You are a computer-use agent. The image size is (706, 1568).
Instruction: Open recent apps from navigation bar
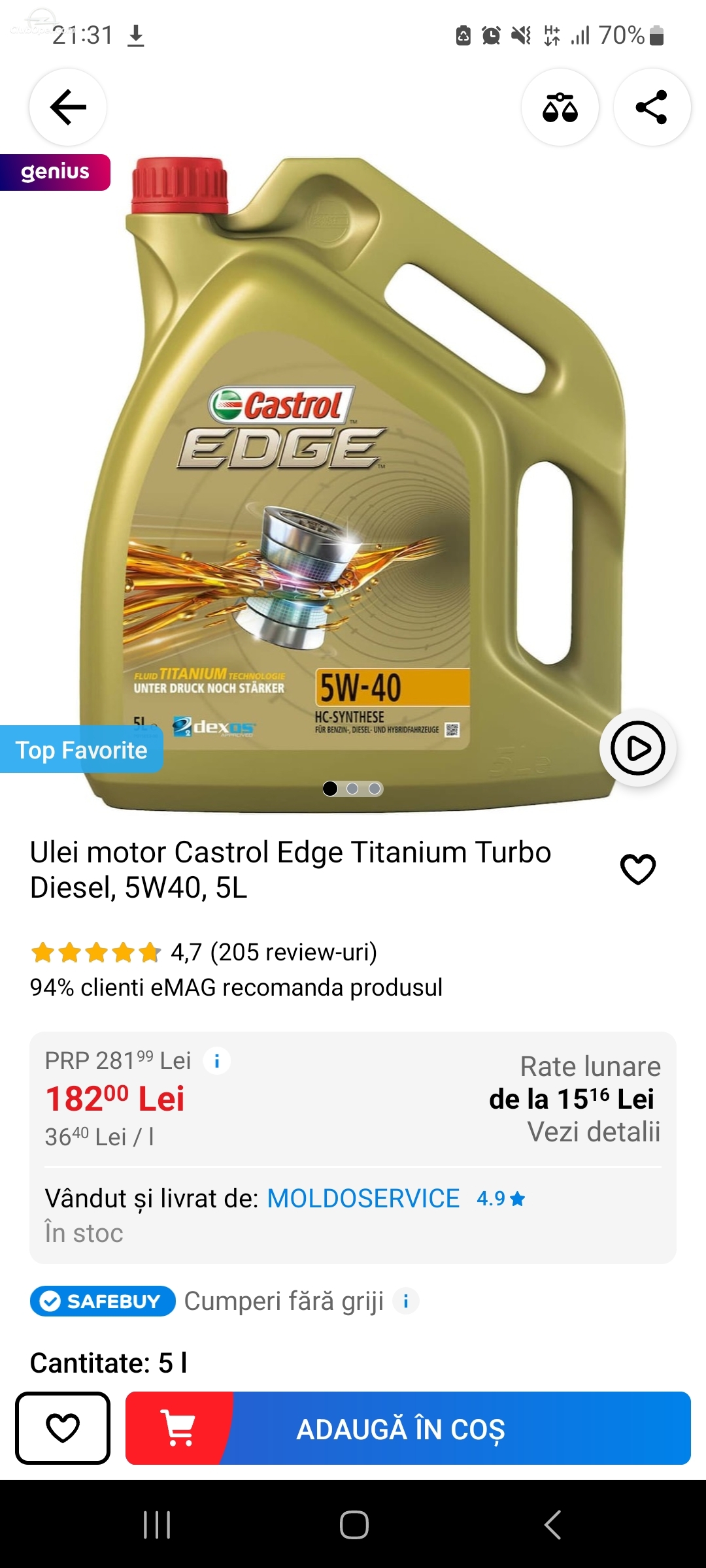[x=157, y=1524]
